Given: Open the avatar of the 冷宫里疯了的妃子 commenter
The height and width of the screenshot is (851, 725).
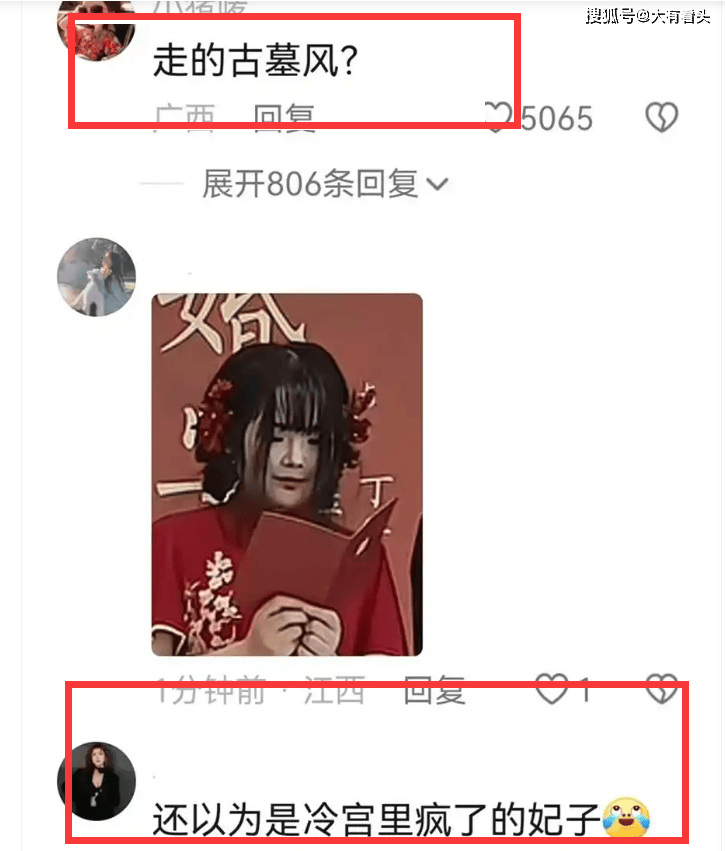Looking at the screenshot, I should pos(96,781).
